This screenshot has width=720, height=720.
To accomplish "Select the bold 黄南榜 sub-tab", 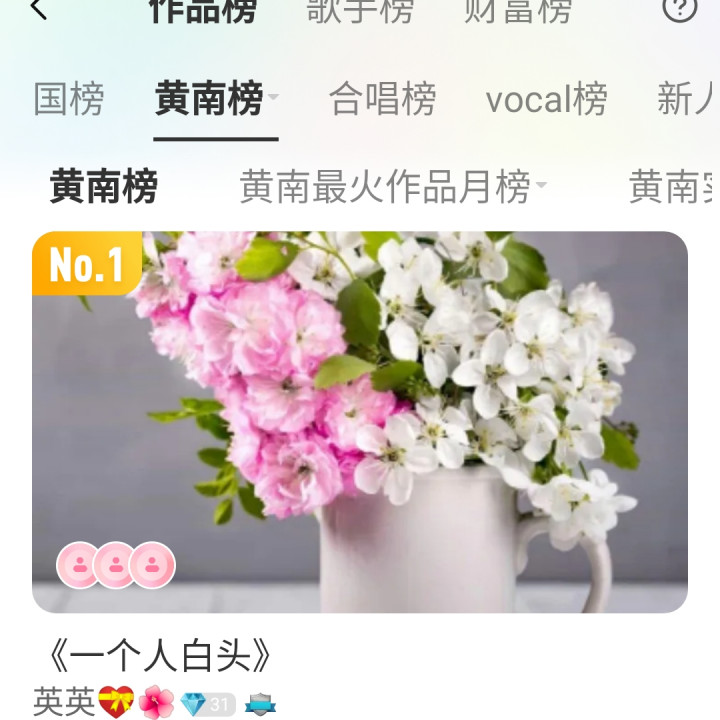I will (x=104, y=187).
